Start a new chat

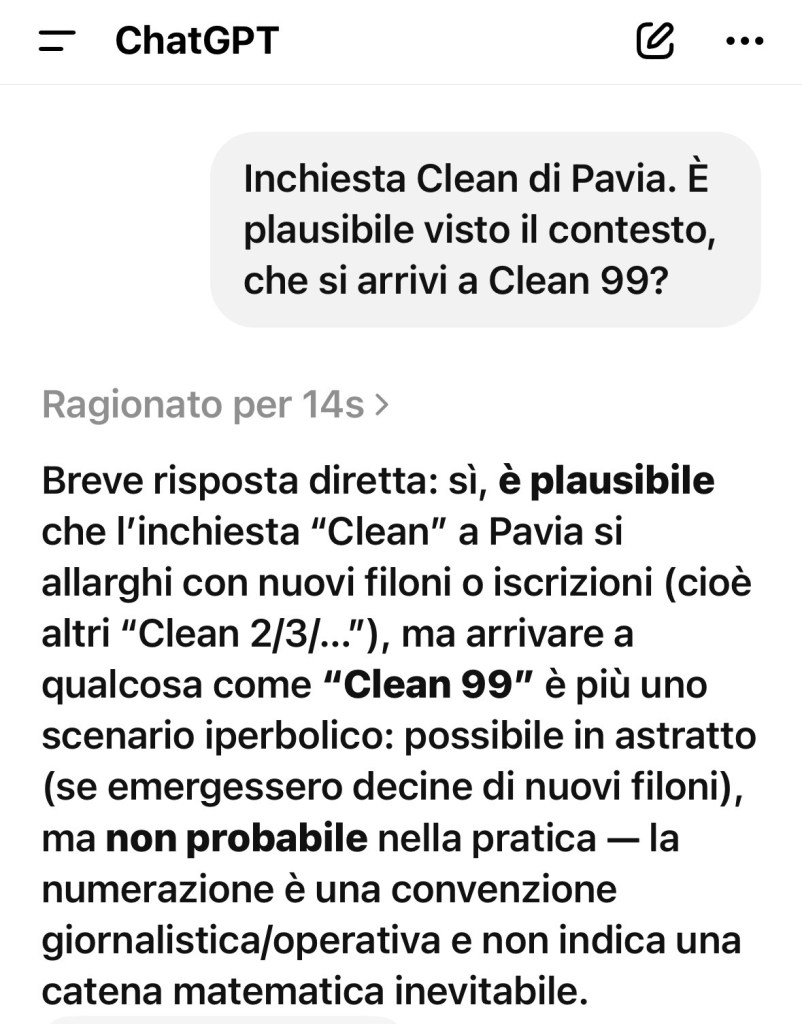tap(655, 41)
